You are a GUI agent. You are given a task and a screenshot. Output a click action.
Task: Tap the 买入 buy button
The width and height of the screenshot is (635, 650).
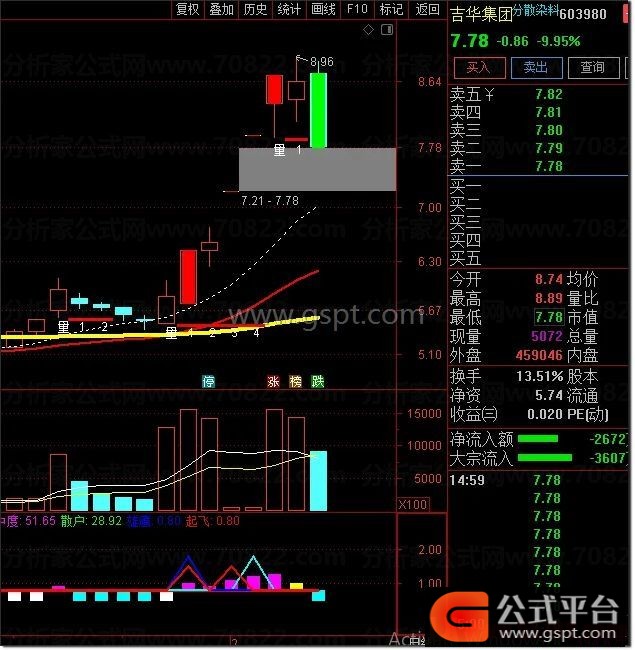coord(479,67)
